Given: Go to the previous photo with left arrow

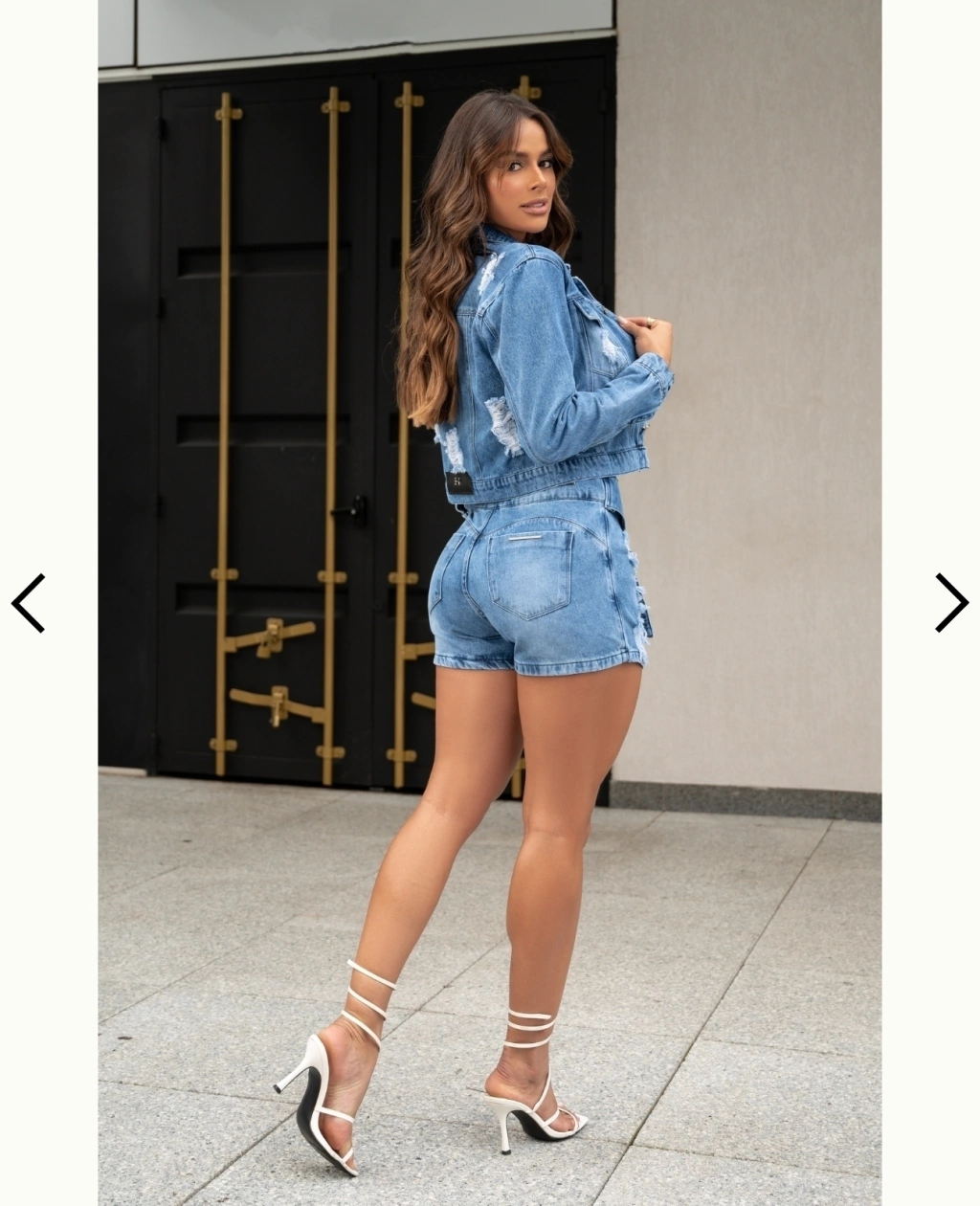Looking at the screenshot, I should click(x=28, y=603).
